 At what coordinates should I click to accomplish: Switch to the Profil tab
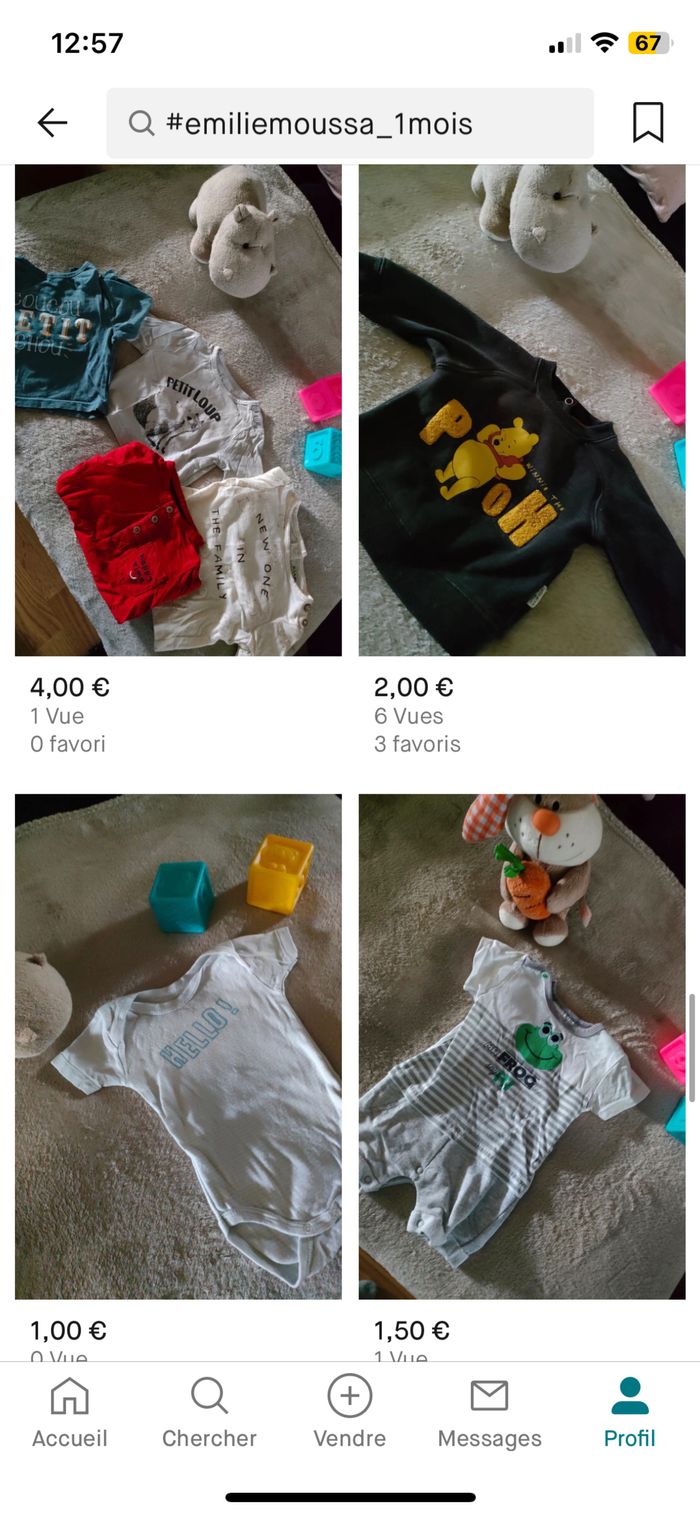(629, 1412)
